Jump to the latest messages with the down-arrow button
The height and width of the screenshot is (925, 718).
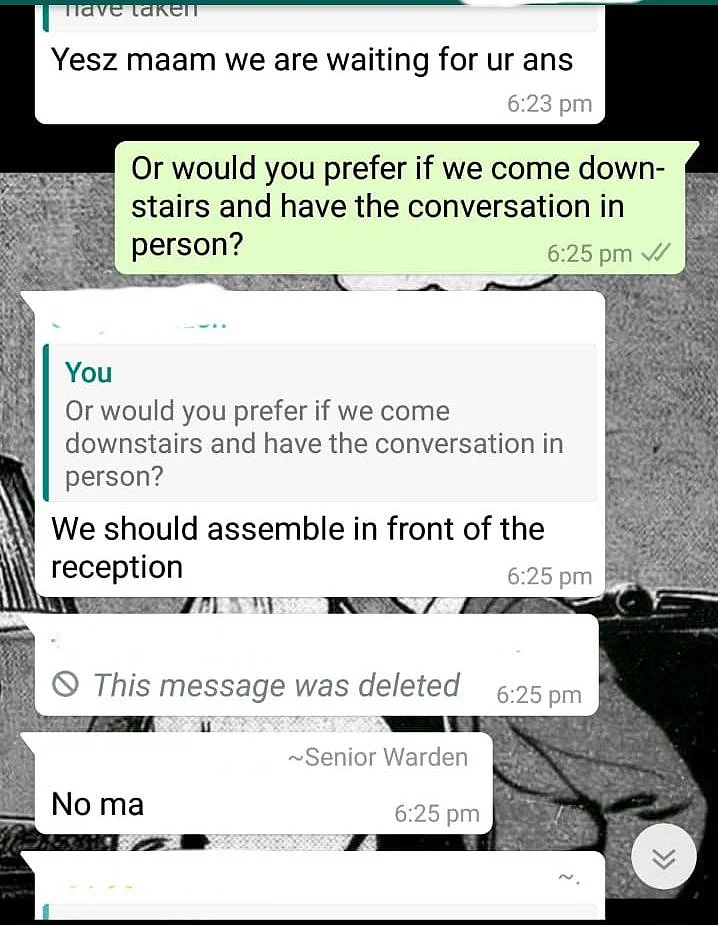tap(664, 858)
